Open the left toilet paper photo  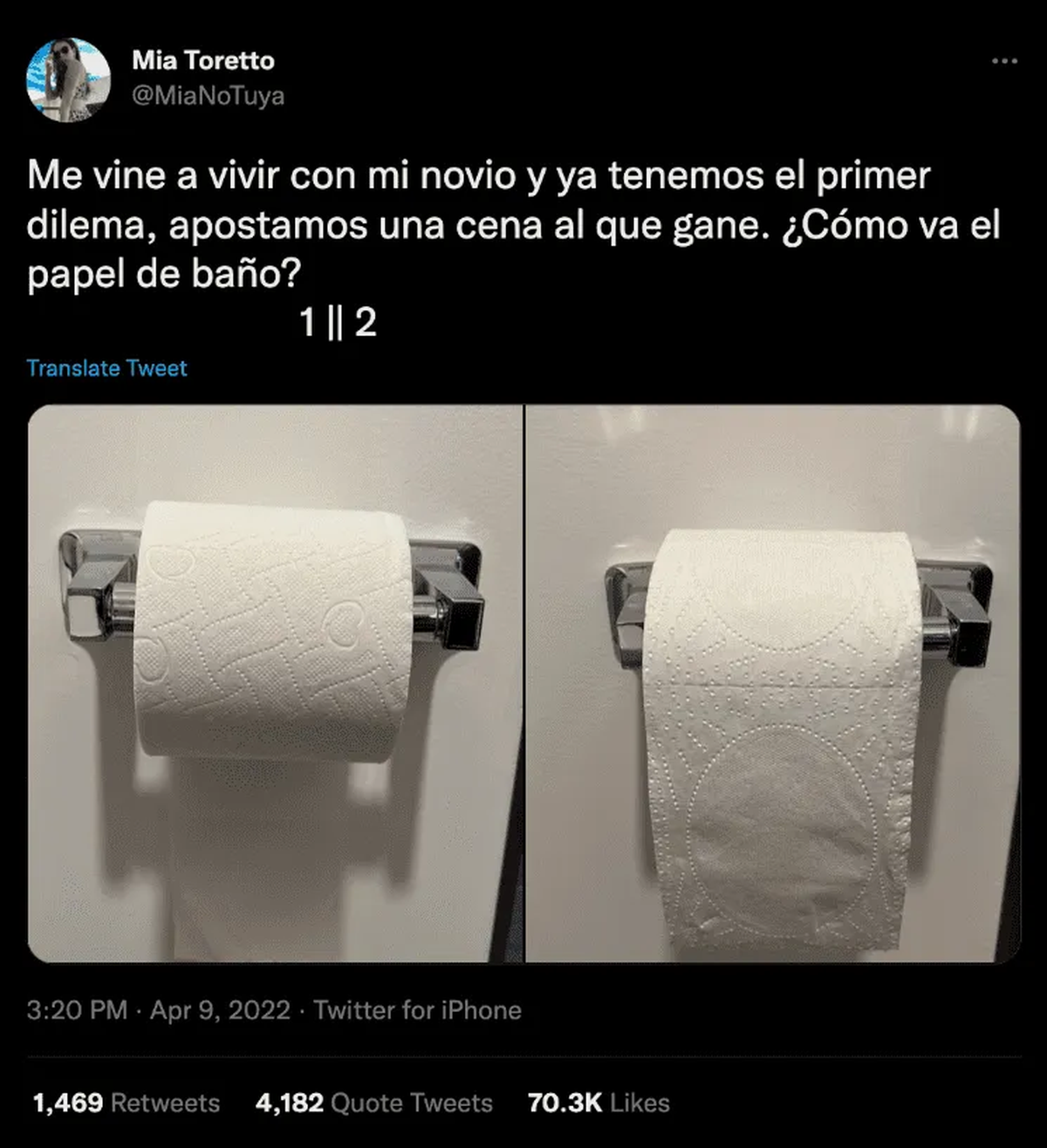[275, 683]
